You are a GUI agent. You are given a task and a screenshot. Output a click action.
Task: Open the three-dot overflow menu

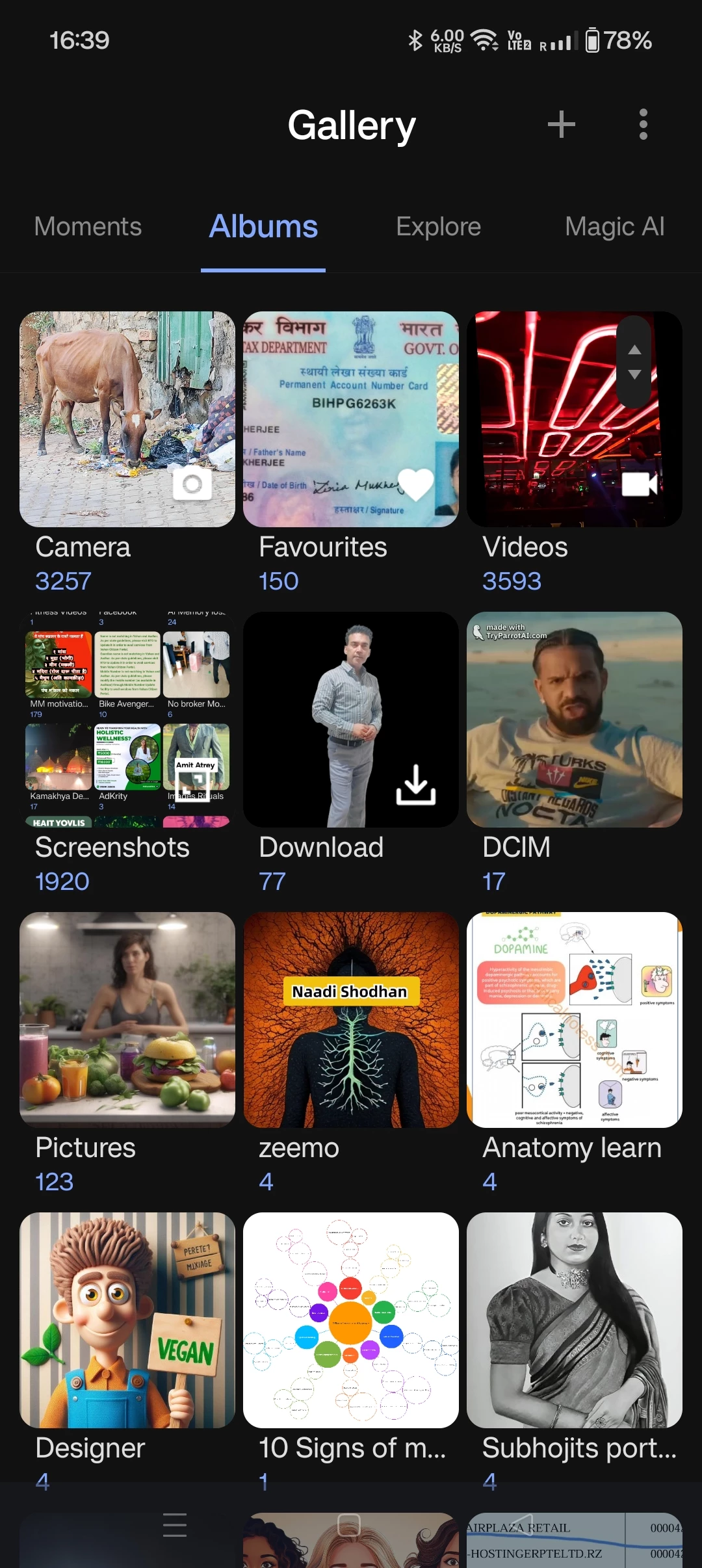coord(643,124)
